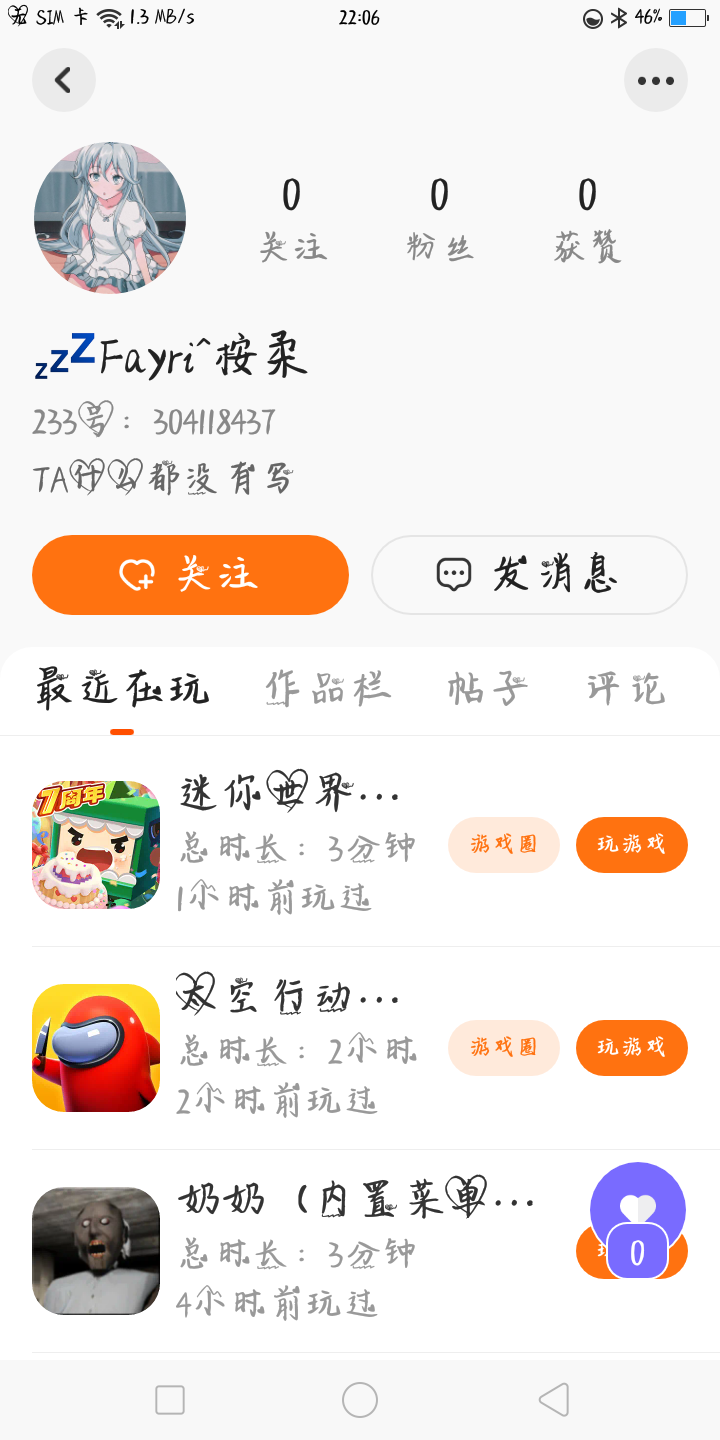Tap 玩游戏 for 迷你世界
The height and width of the screenshot is (1440, 720).
click(x=631, y=845)
